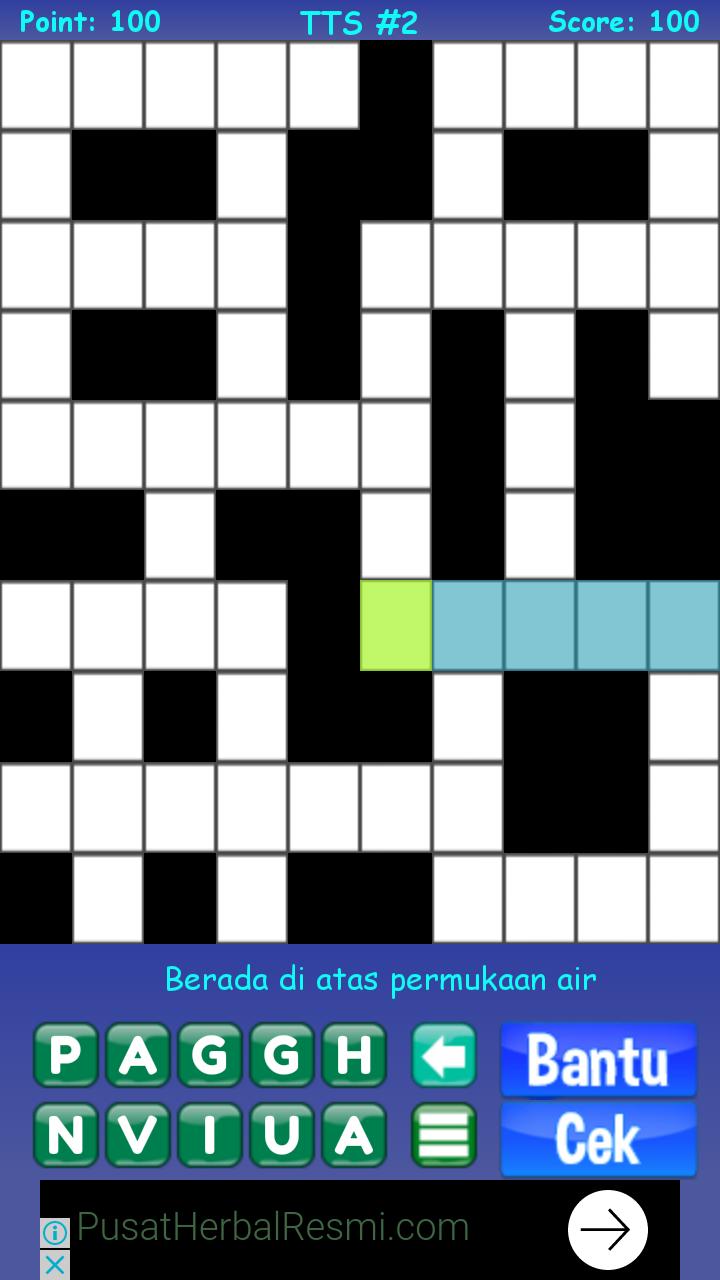Delete last letter with the back arrow

[x=444, y=1055]
